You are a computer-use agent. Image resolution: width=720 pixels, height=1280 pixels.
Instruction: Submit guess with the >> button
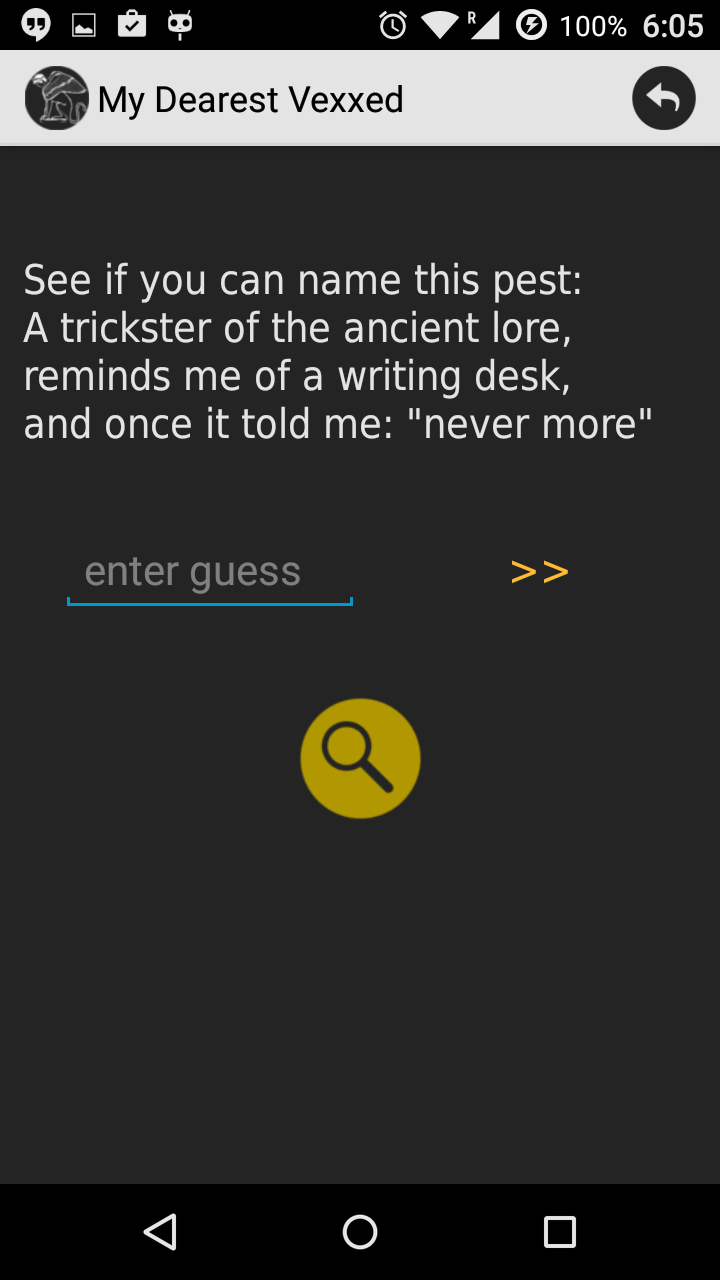point(539,572)
